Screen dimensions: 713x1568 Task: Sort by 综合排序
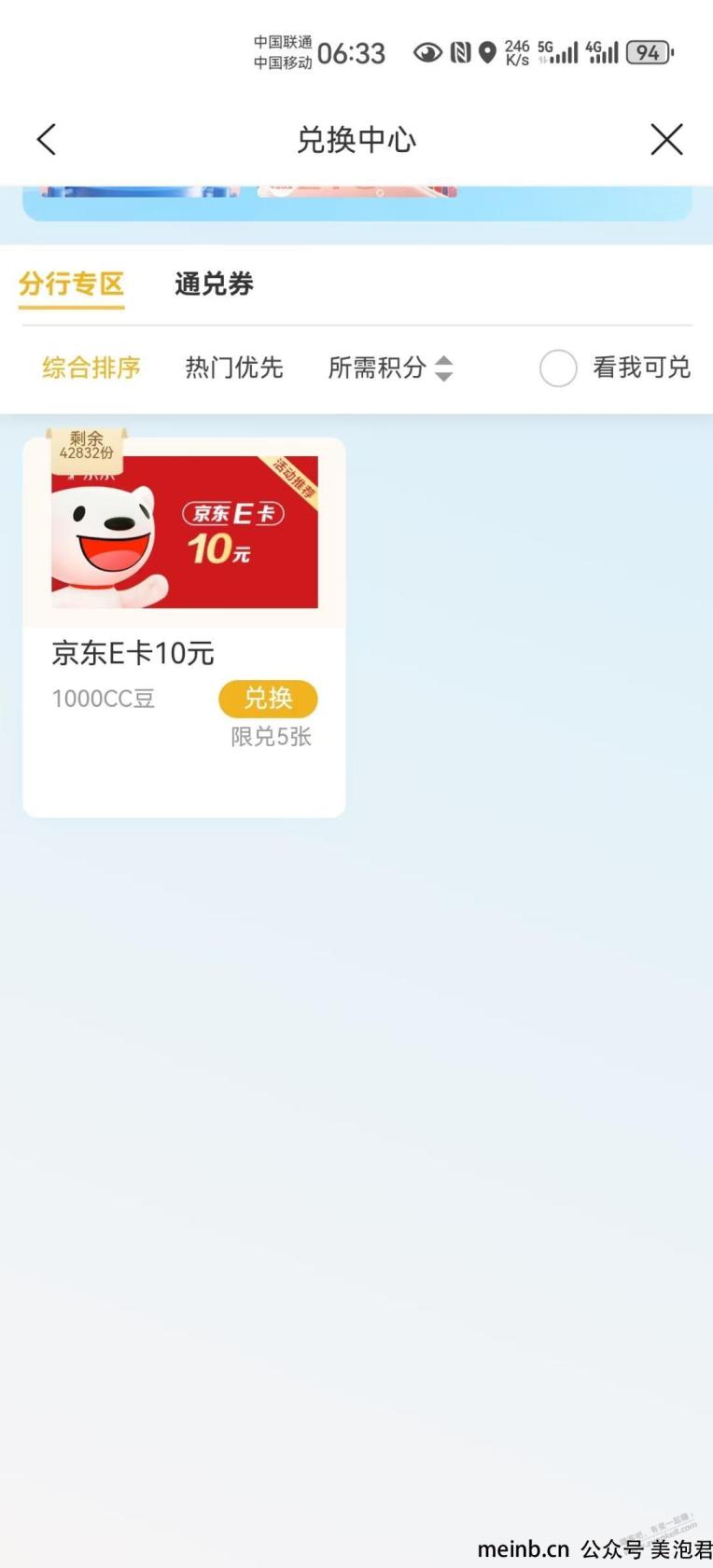91,368
